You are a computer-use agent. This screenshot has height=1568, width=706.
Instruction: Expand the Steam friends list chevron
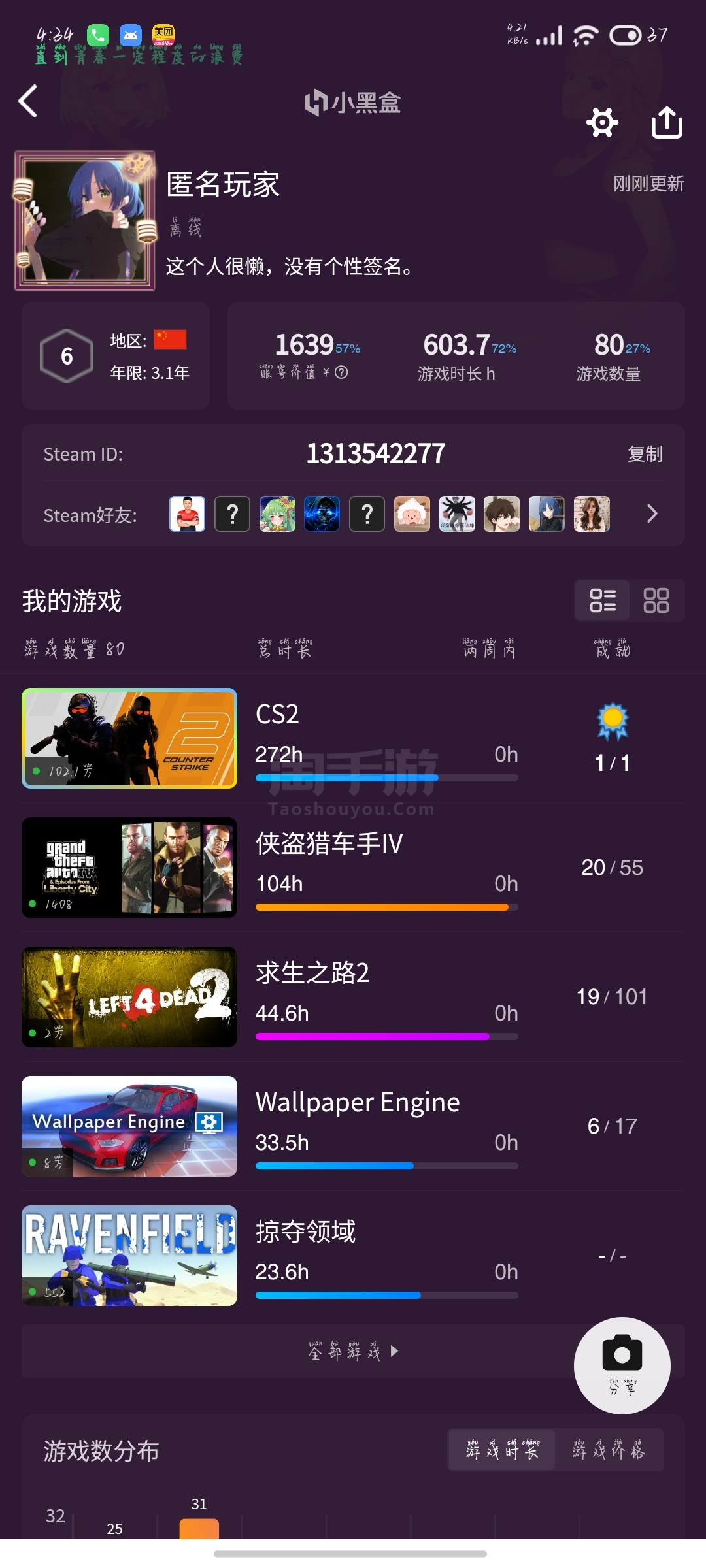[652, 514]
